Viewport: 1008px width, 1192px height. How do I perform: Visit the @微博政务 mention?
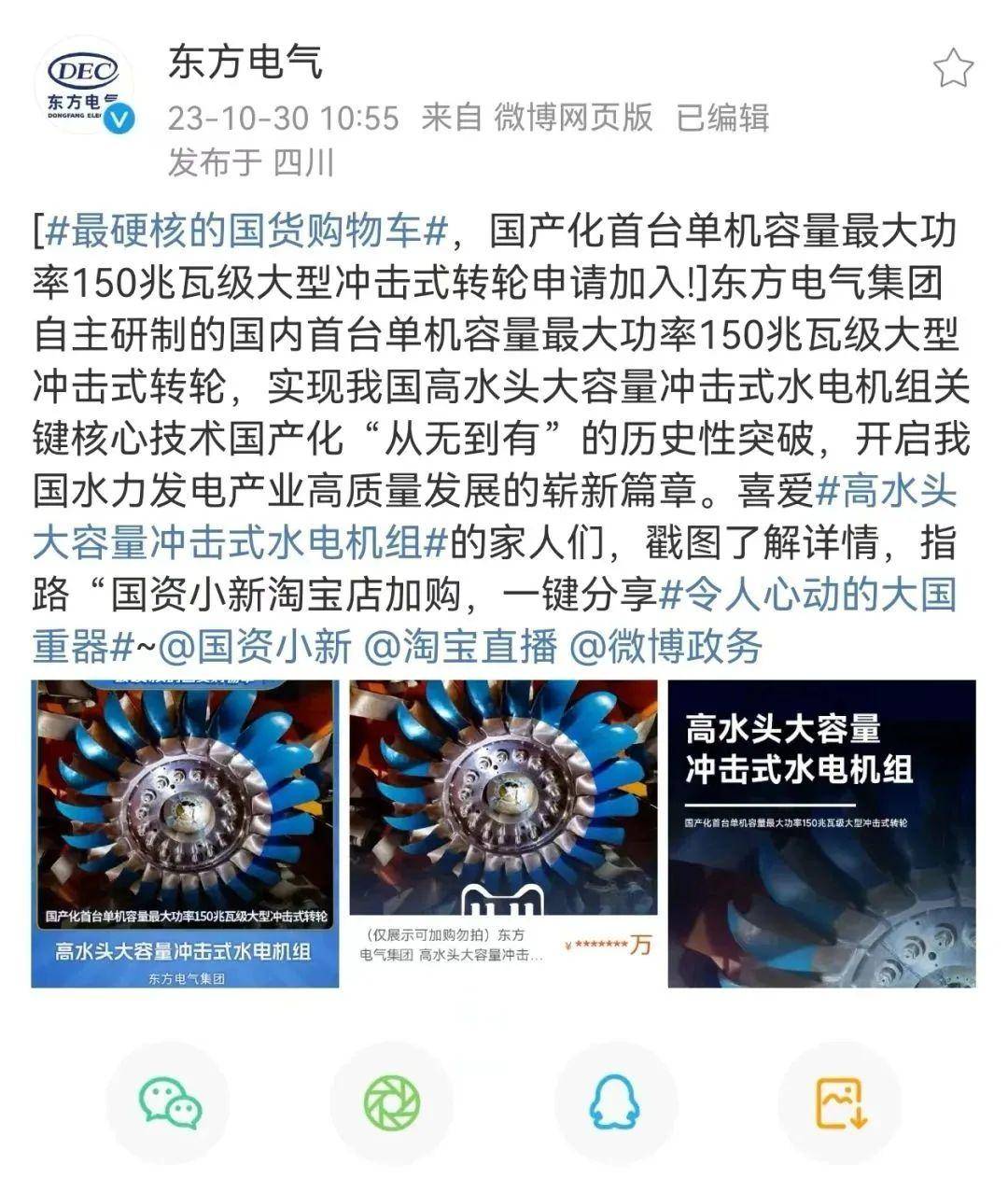pos(665,646)
